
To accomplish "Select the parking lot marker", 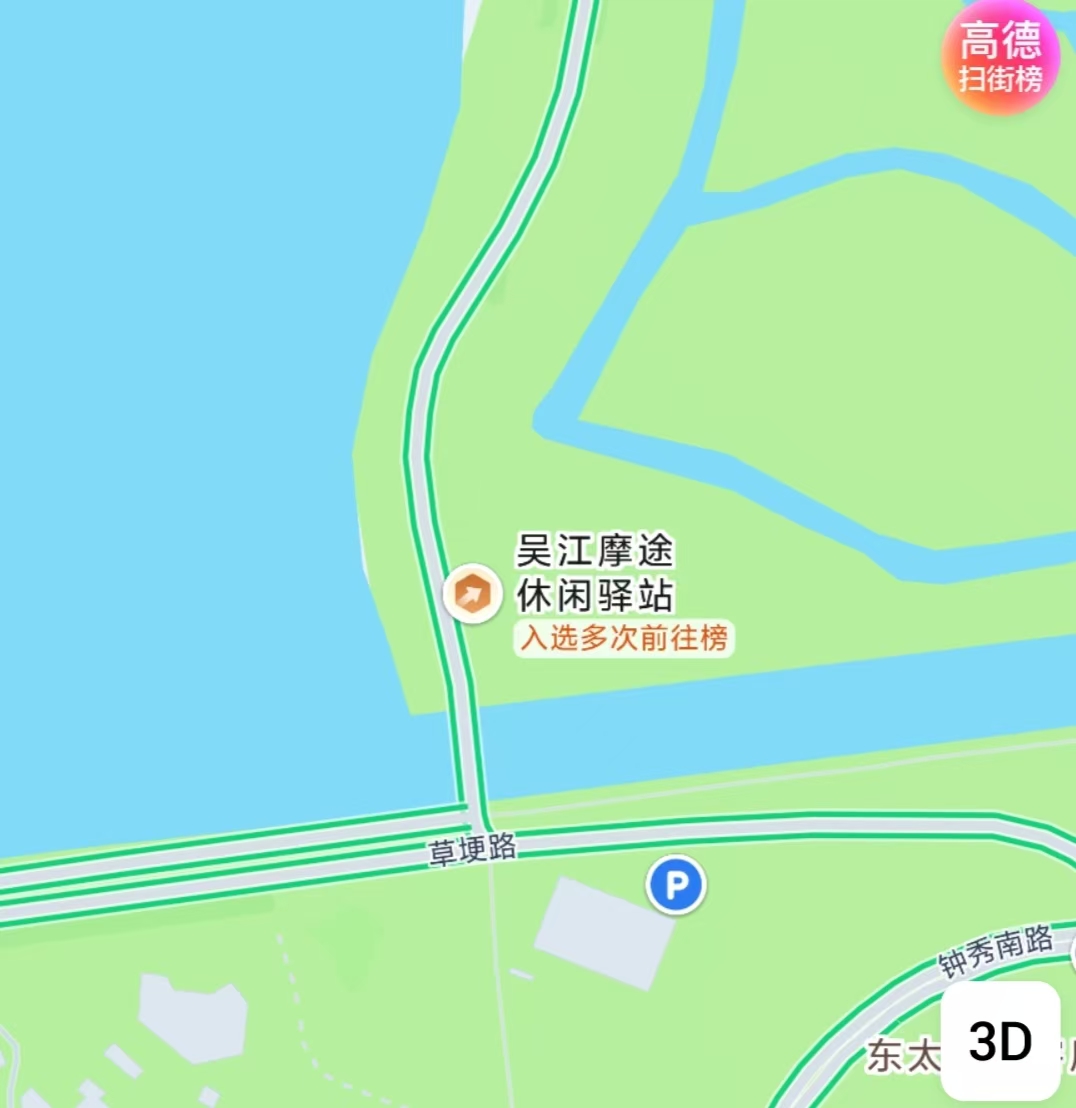I will coord(675,885).
